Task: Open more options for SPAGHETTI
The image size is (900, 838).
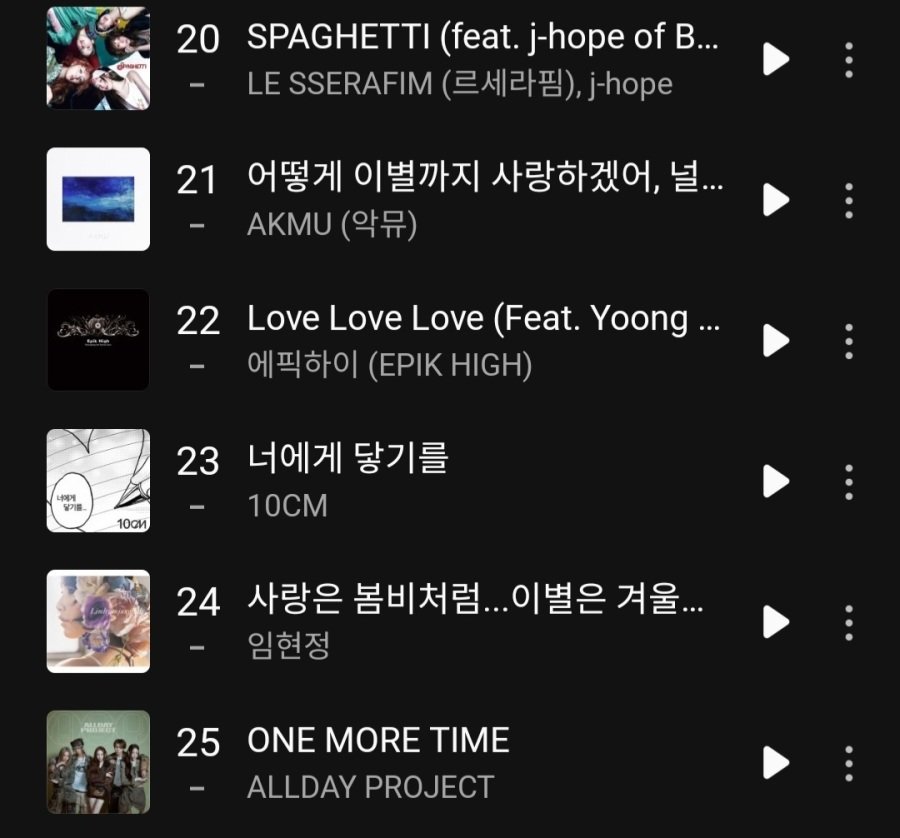Action: pos(849,59)
